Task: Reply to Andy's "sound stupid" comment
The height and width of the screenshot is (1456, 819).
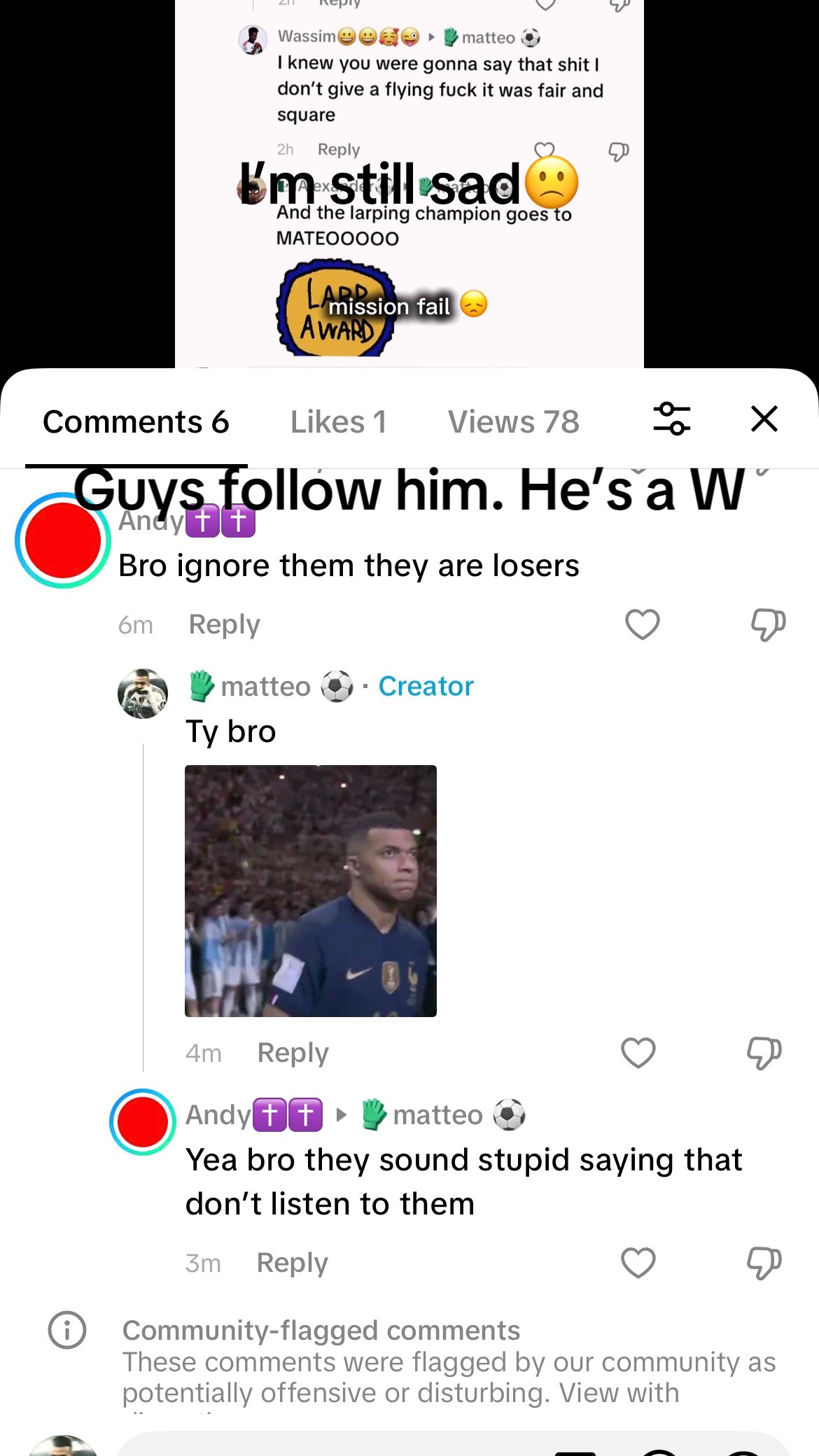Action: pyautogui.click(x=292, y=1263)
